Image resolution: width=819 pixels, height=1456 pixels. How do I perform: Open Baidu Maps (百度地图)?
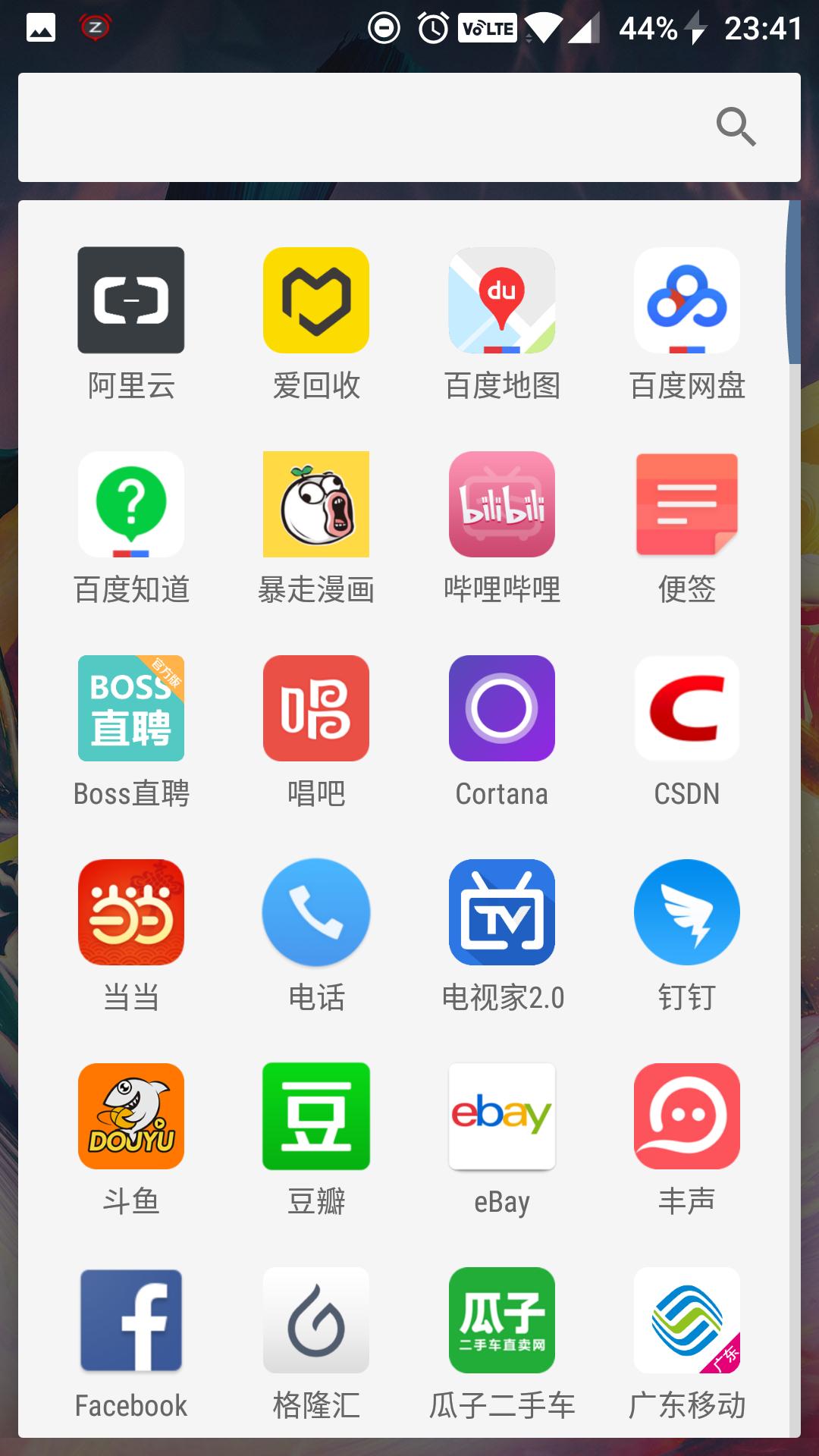(501, 300)
